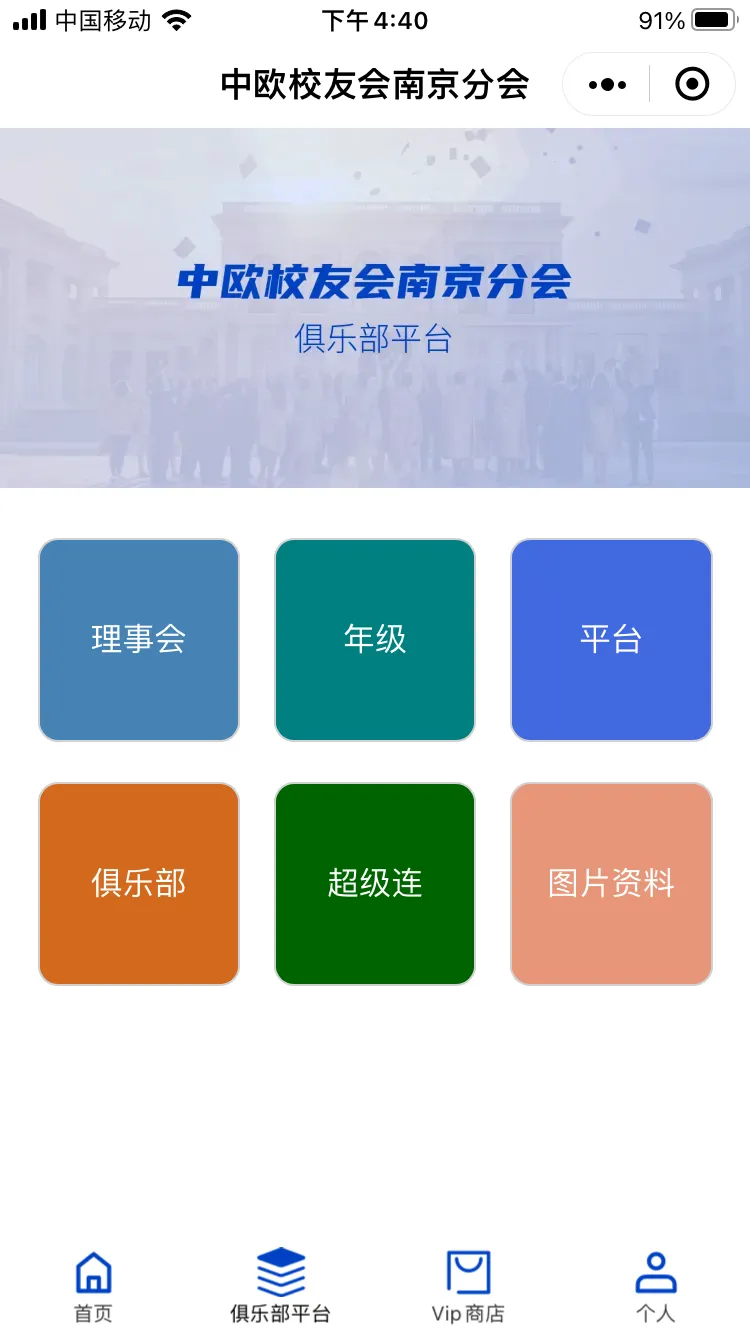Open the 俱乐部 tile
Viewport: 750px width, 1334px height.
pyautogui.click(x=139, y=884)
